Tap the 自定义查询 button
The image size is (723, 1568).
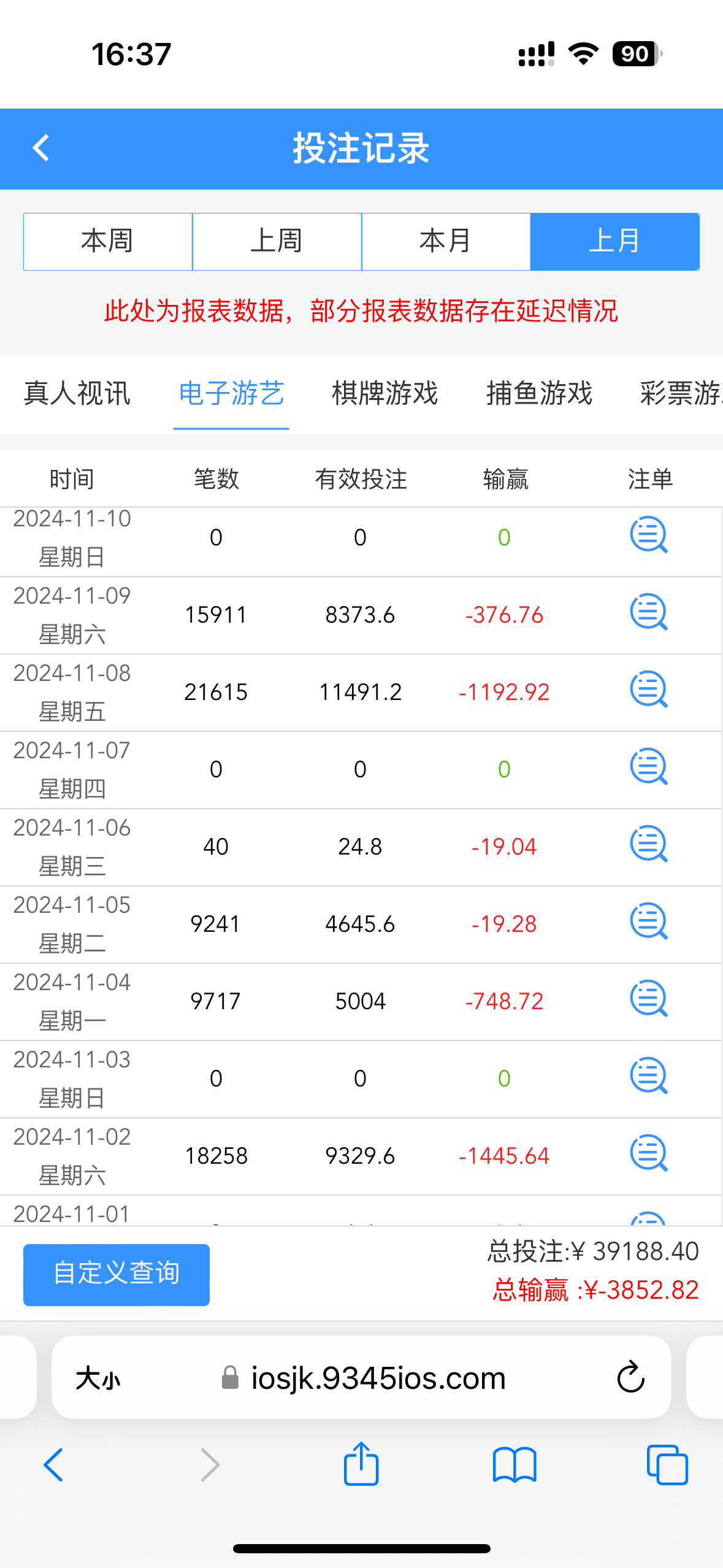117,1275
